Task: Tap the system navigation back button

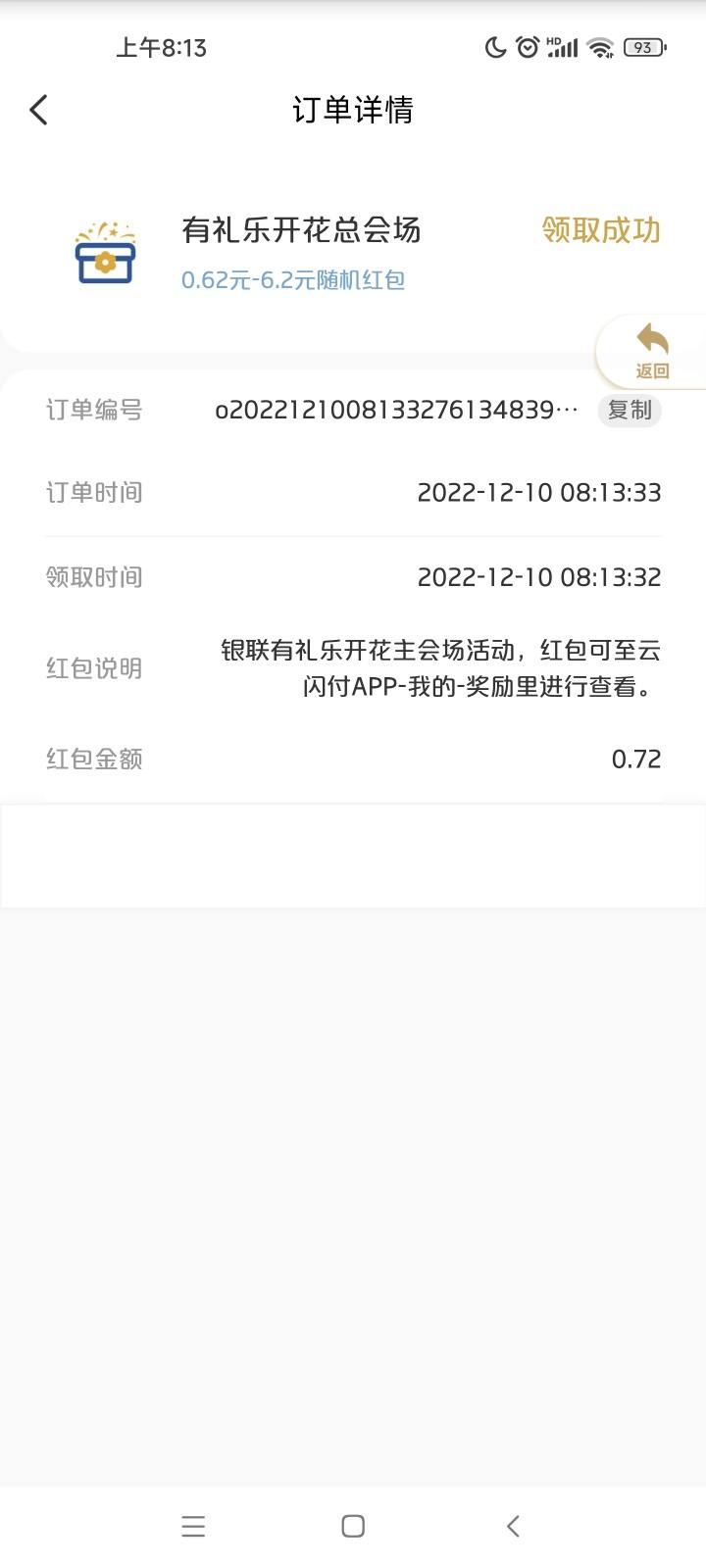Action: pyautogui.click(x=513, y=1526)
